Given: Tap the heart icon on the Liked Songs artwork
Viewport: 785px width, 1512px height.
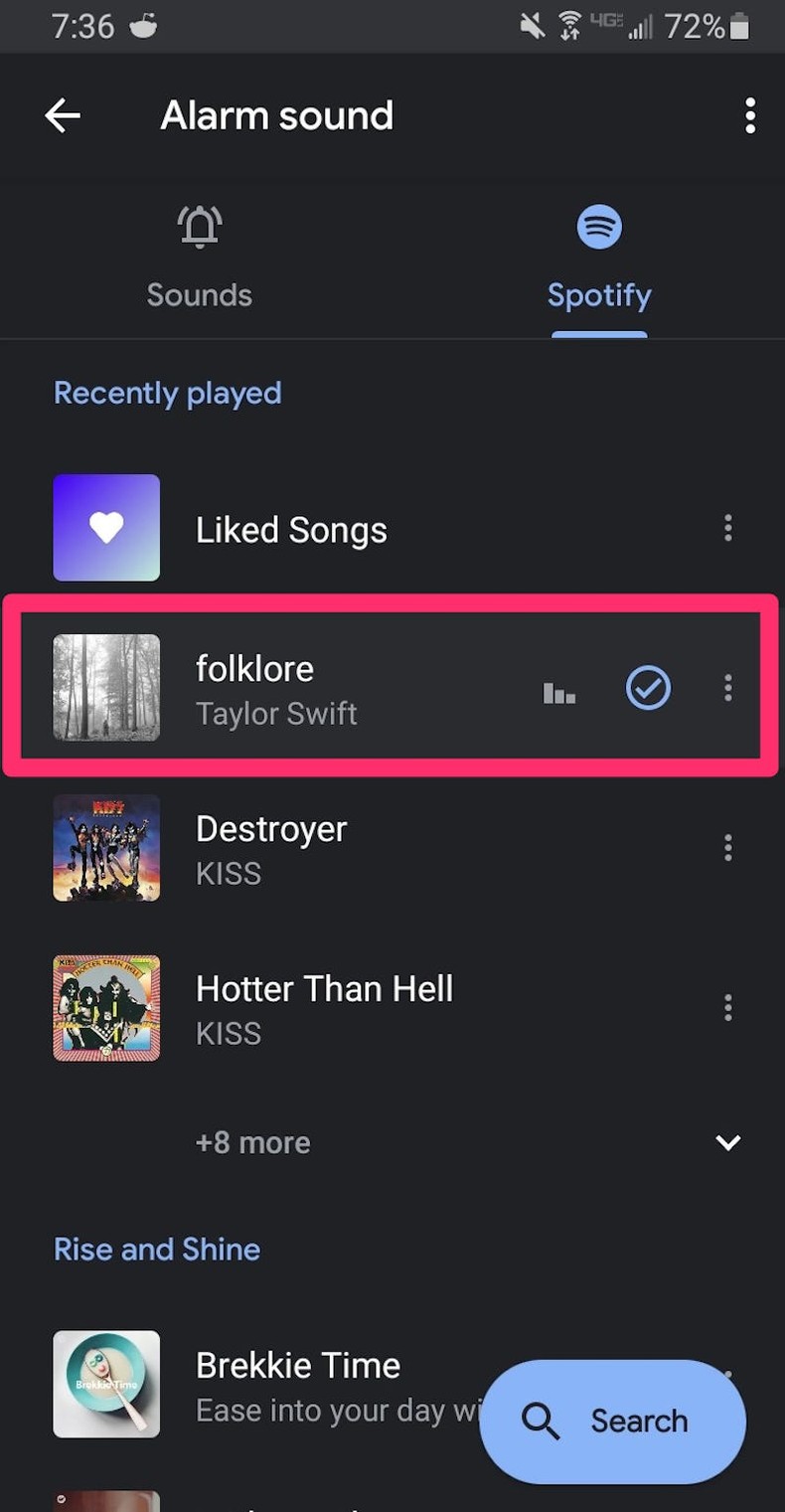Looking at the screenshot, I should pyautogui.click(x=106, y=528).
